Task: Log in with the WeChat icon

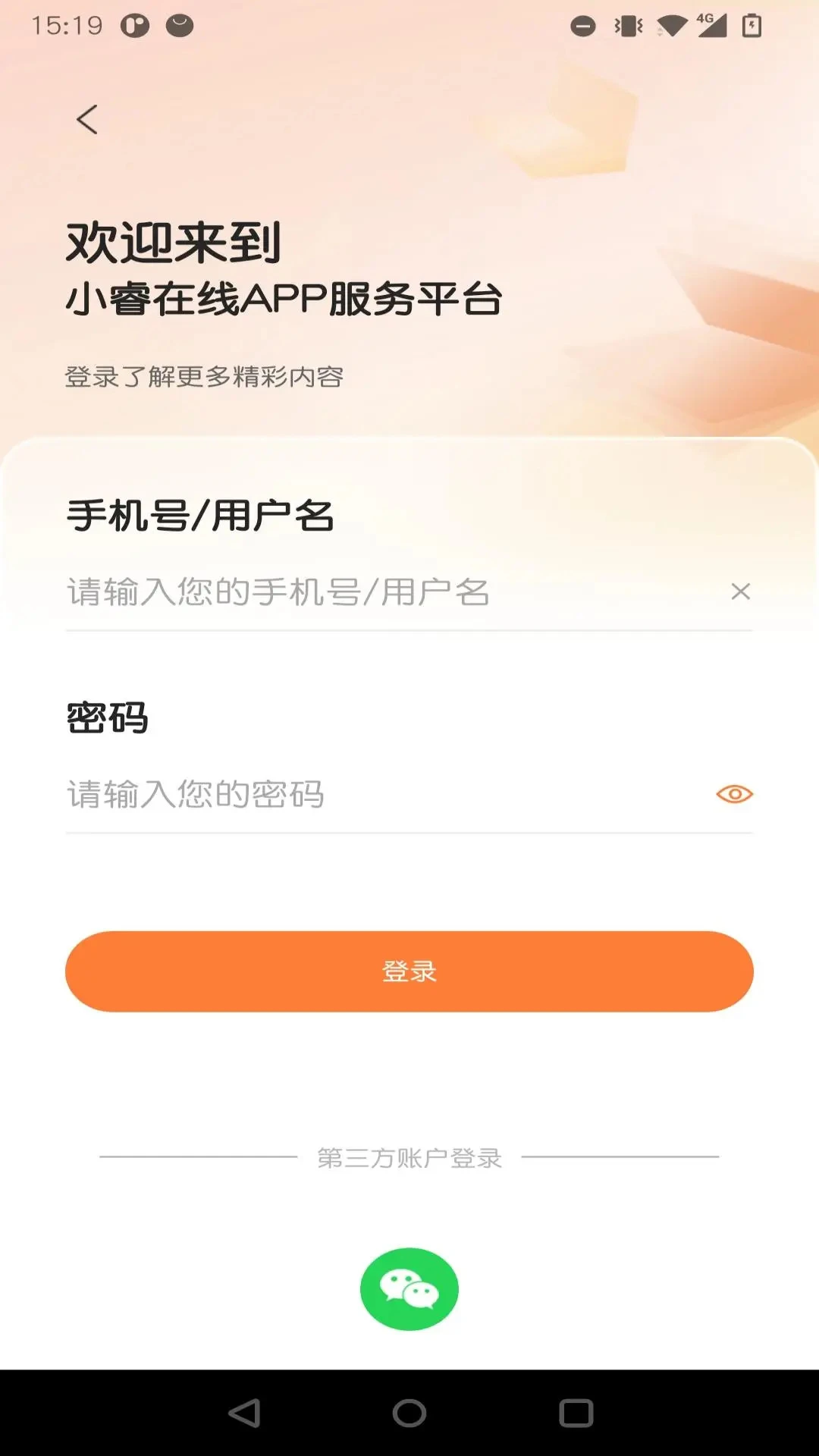Action: pos(409,1289)
